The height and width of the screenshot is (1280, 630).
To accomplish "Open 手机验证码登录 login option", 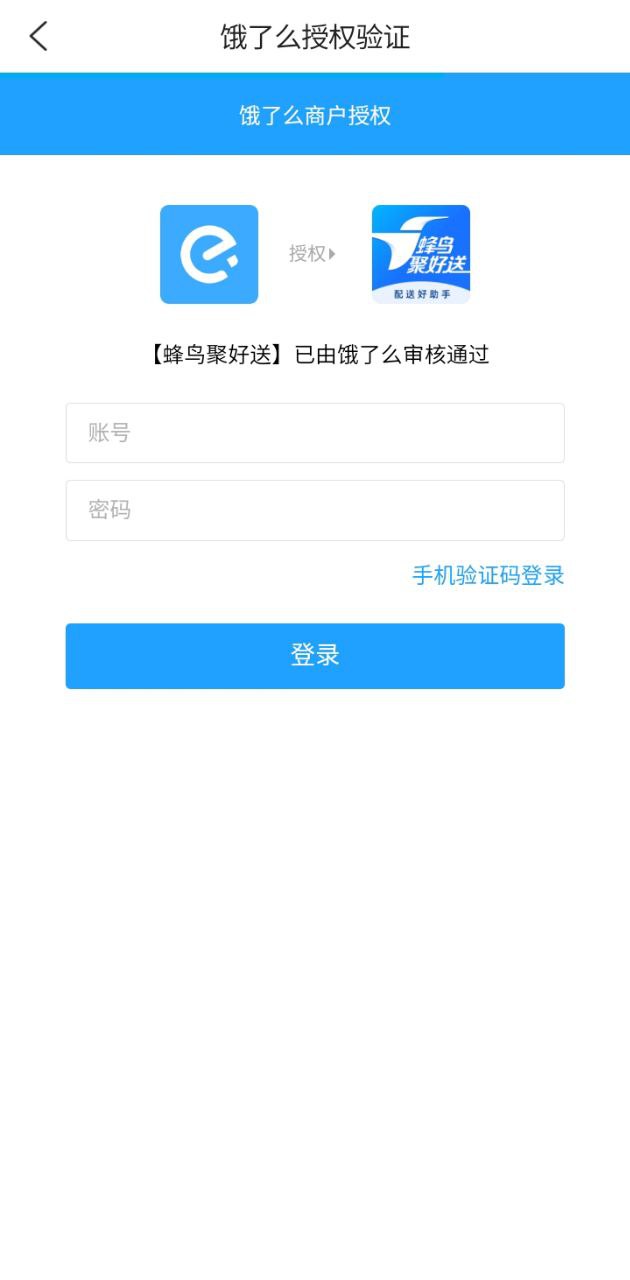I will tap(488, 576).
